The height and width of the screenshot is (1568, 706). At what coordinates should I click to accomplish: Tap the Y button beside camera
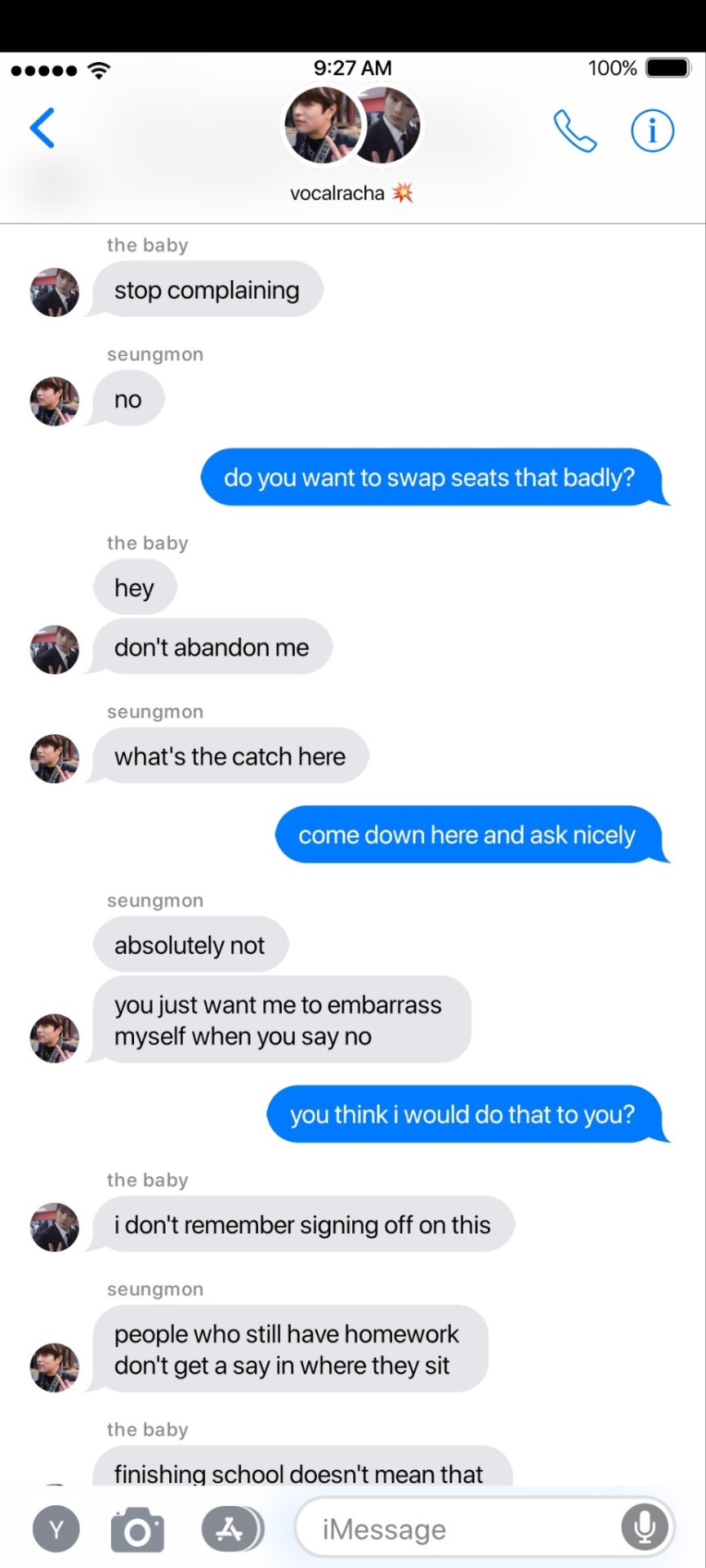point(56,1529)
